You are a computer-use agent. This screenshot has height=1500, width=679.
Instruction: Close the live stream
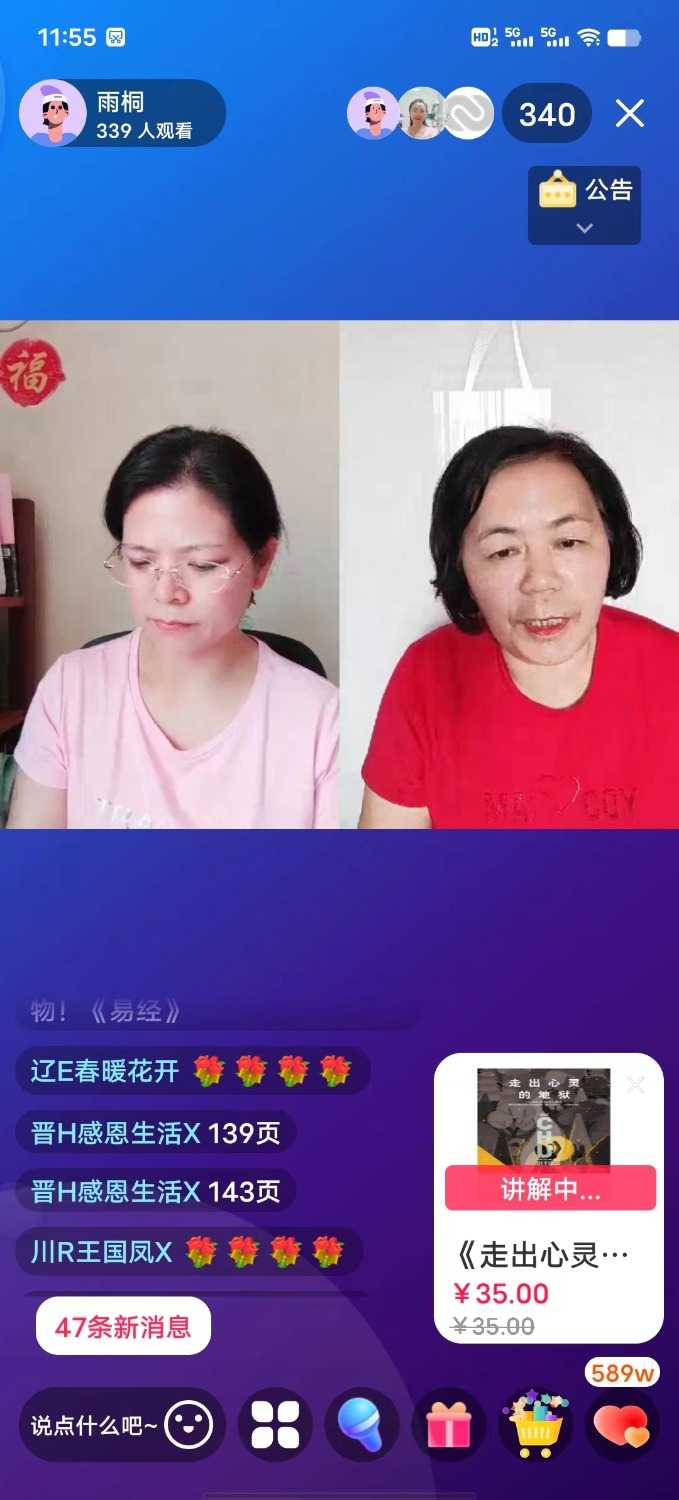(x=630, y=114)
